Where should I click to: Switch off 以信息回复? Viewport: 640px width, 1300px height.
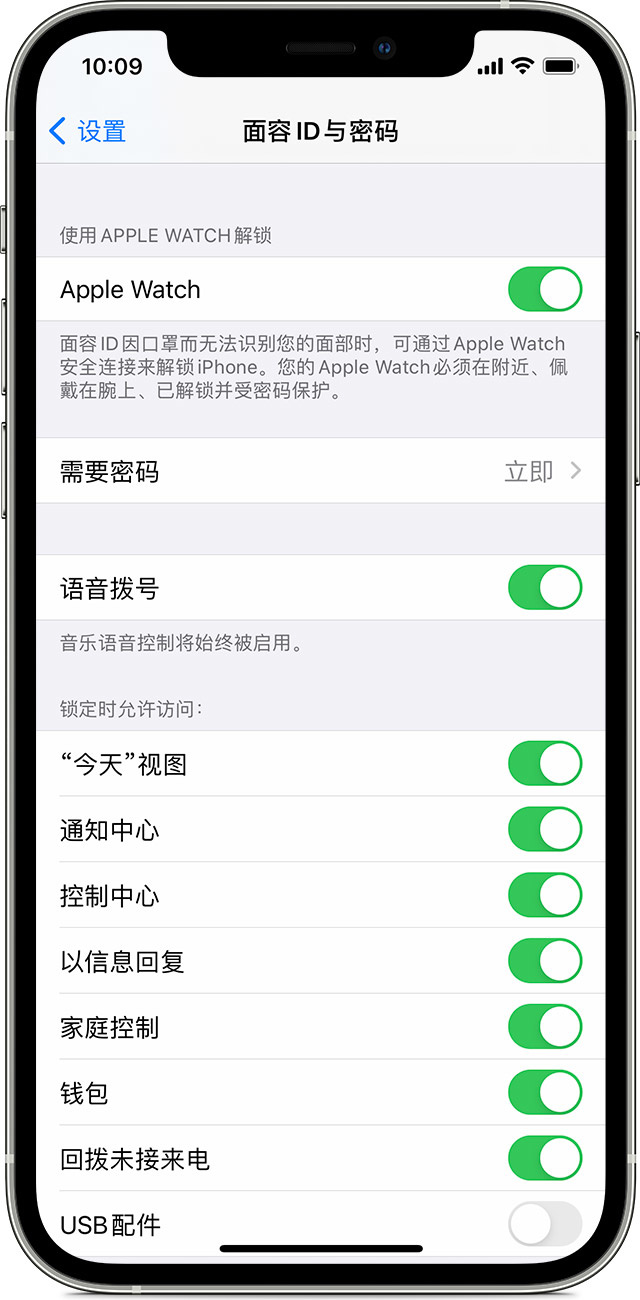point(544,962)
